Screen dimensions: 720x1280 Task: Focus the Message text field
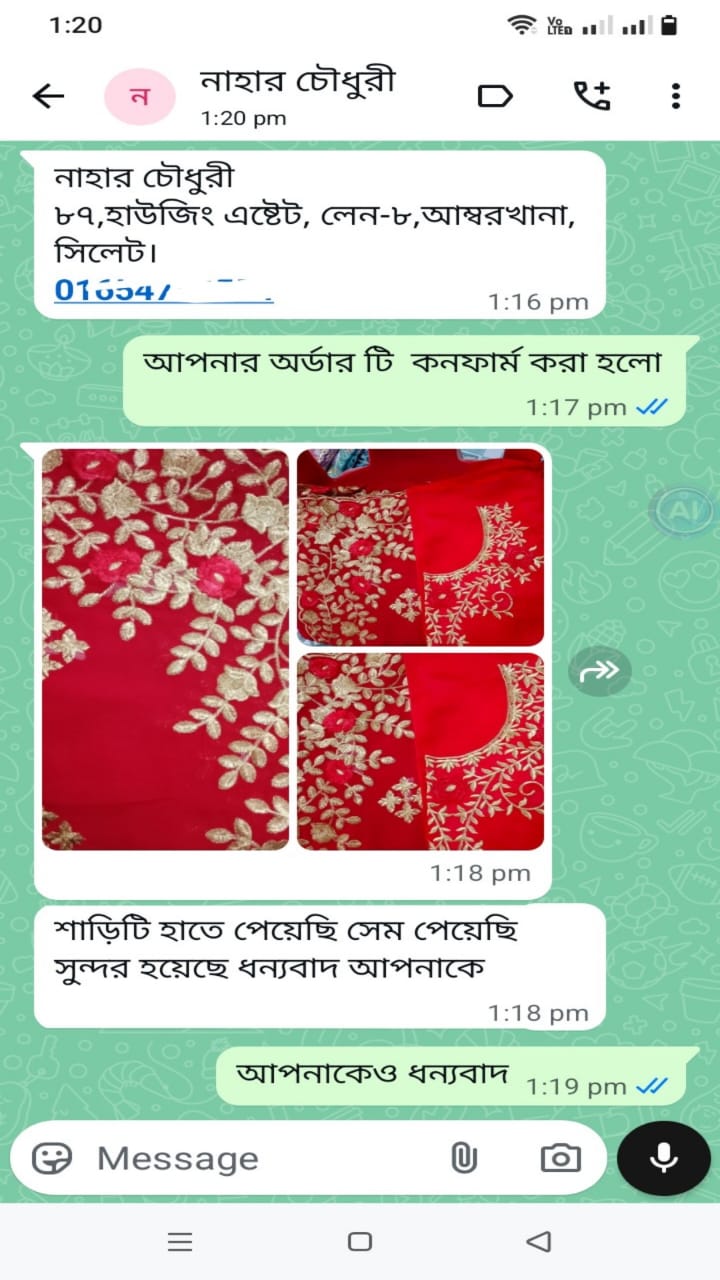point(260,1158)
